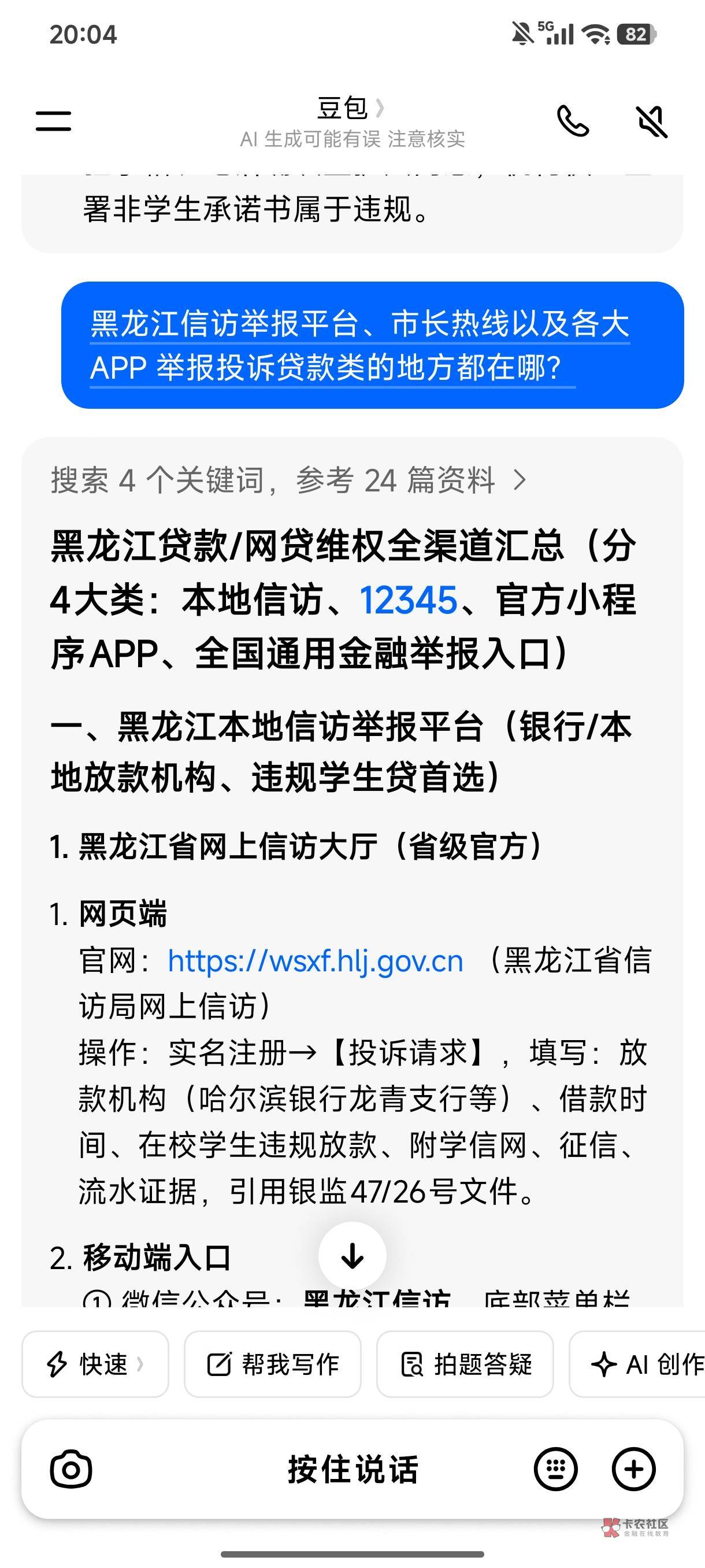Image resolution: width=705 pixels, height=1568 pixels.
Task: Open the wsxf.hlj.gov.cn link
Action: (315, 961)
